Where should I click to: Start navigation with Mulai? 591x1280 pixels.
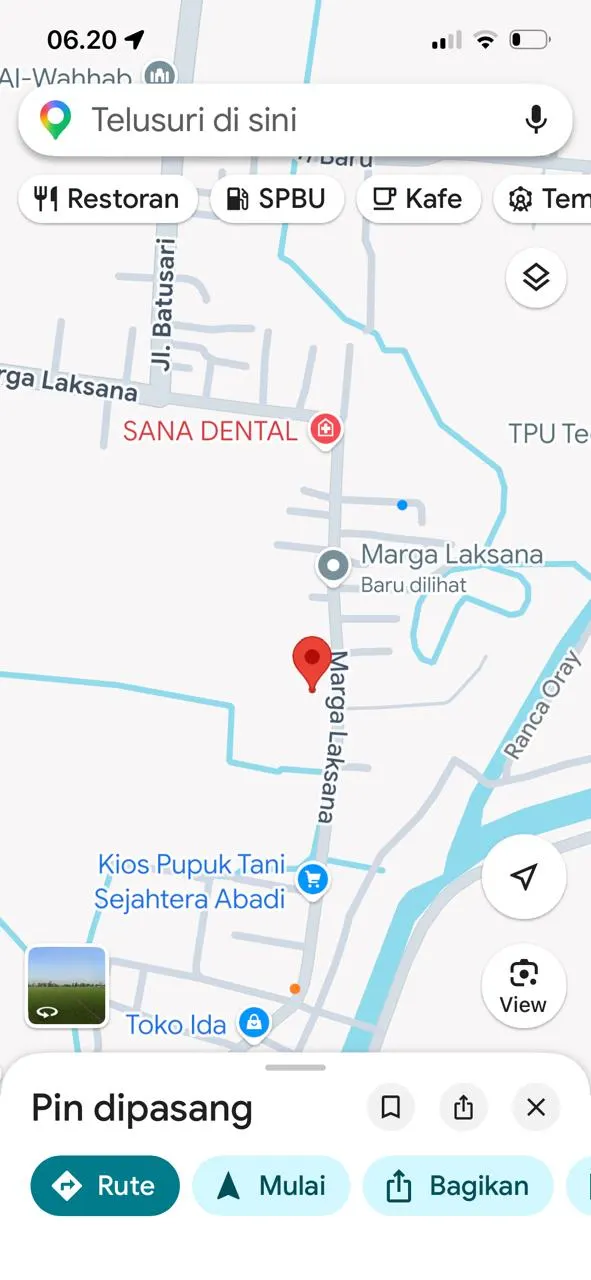pyautogui.click(x=271, y=1186)
